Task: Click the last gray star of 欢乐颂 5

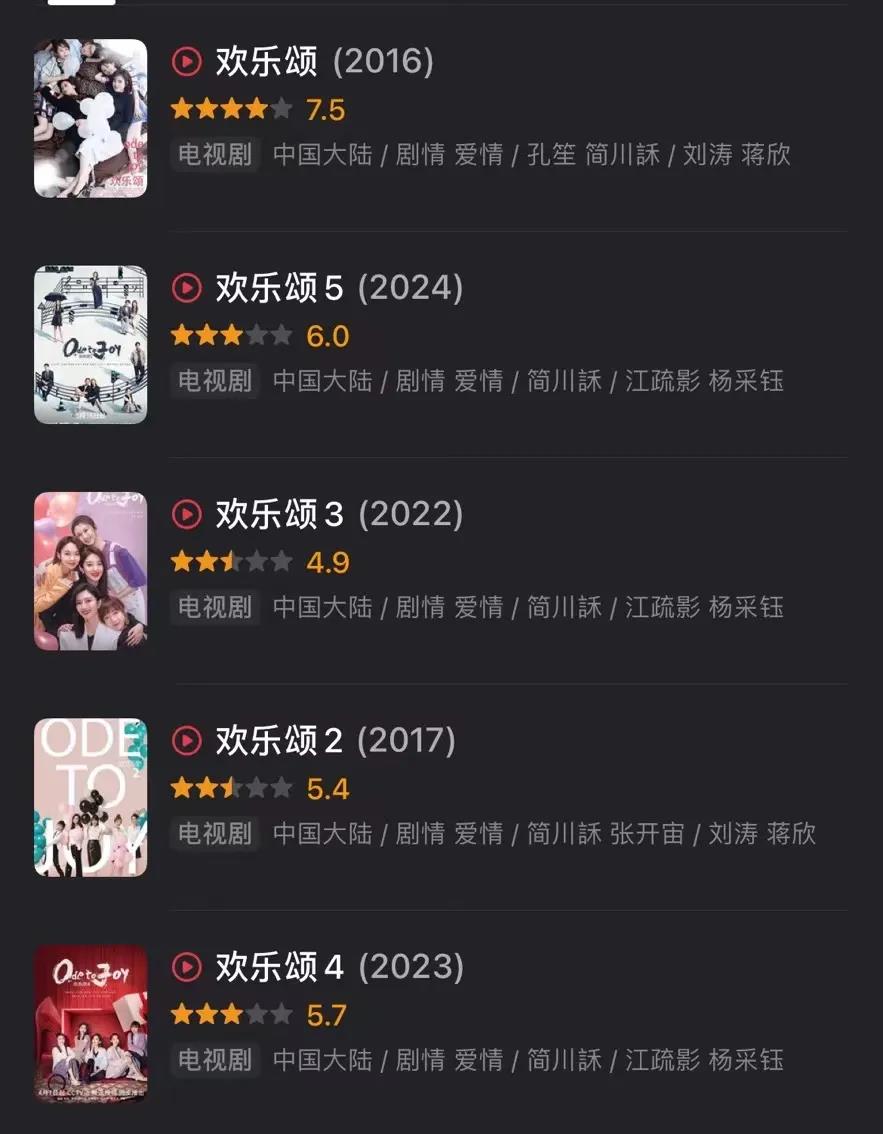Action: (280, 335)
